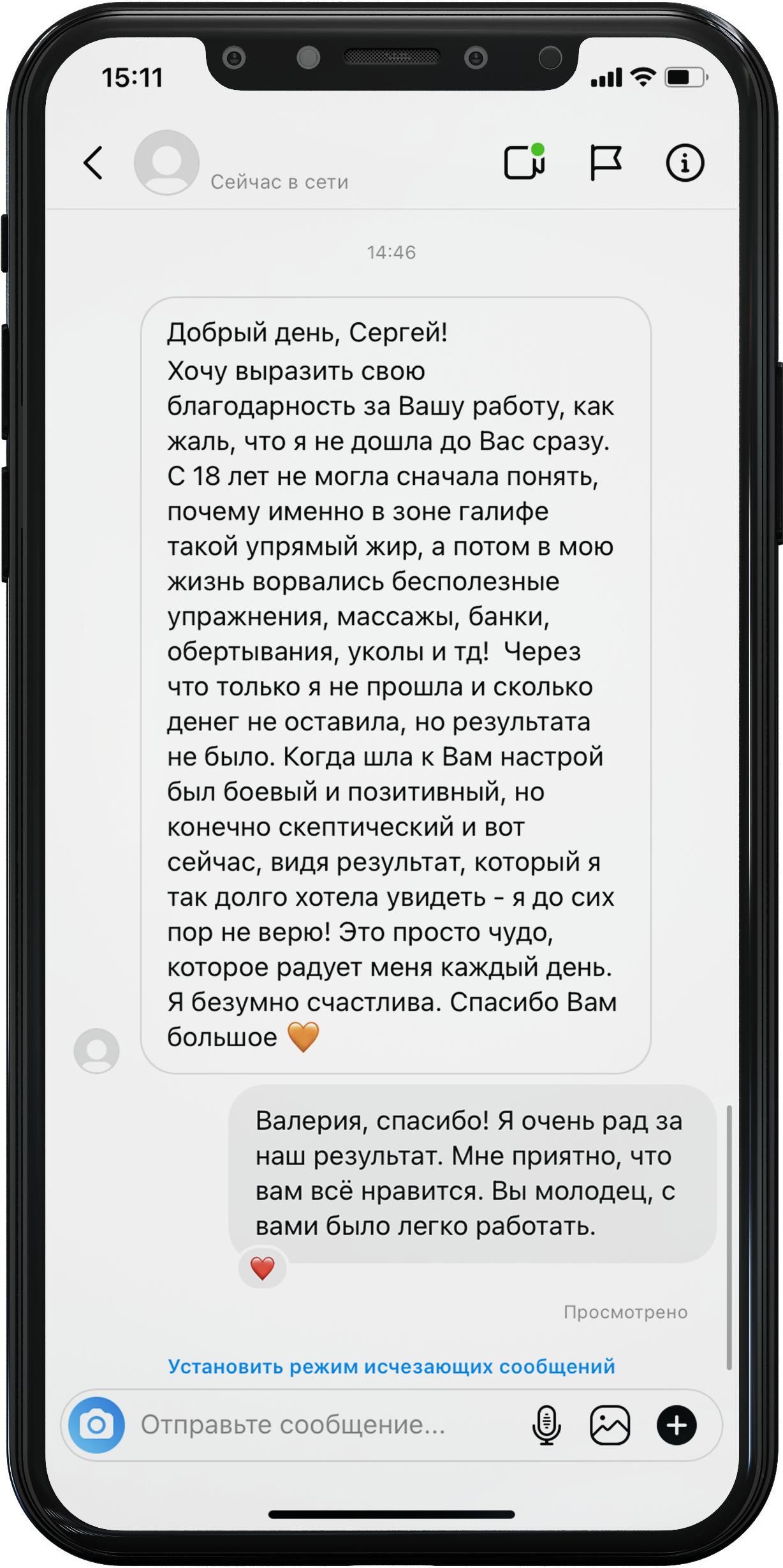Viewport: 783px width, 1568px height.
Task: Record a voice message with the microphone
Action: pyautogui.click(x=546, y=1425)
